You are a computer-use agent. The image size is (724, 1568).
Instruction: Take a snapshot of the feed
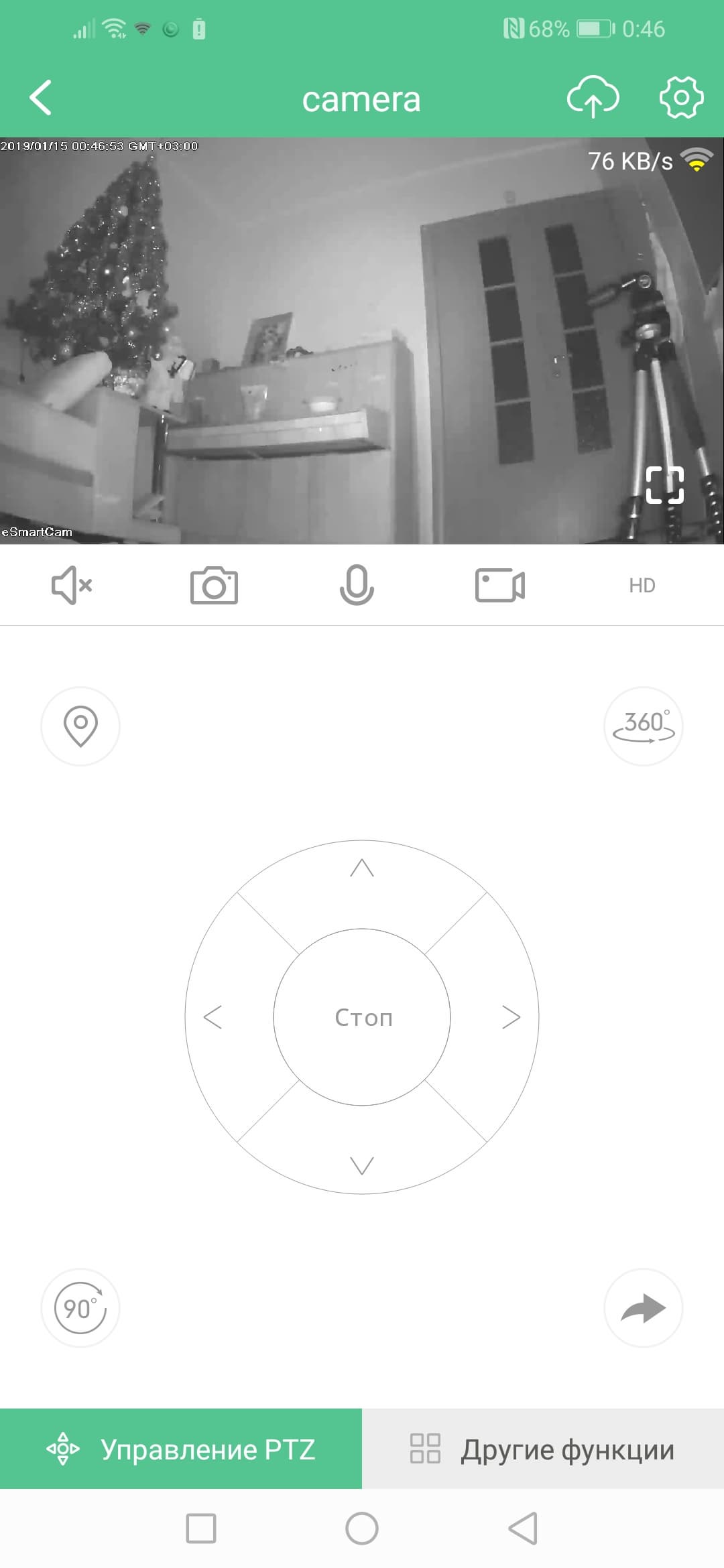point(214,585)
